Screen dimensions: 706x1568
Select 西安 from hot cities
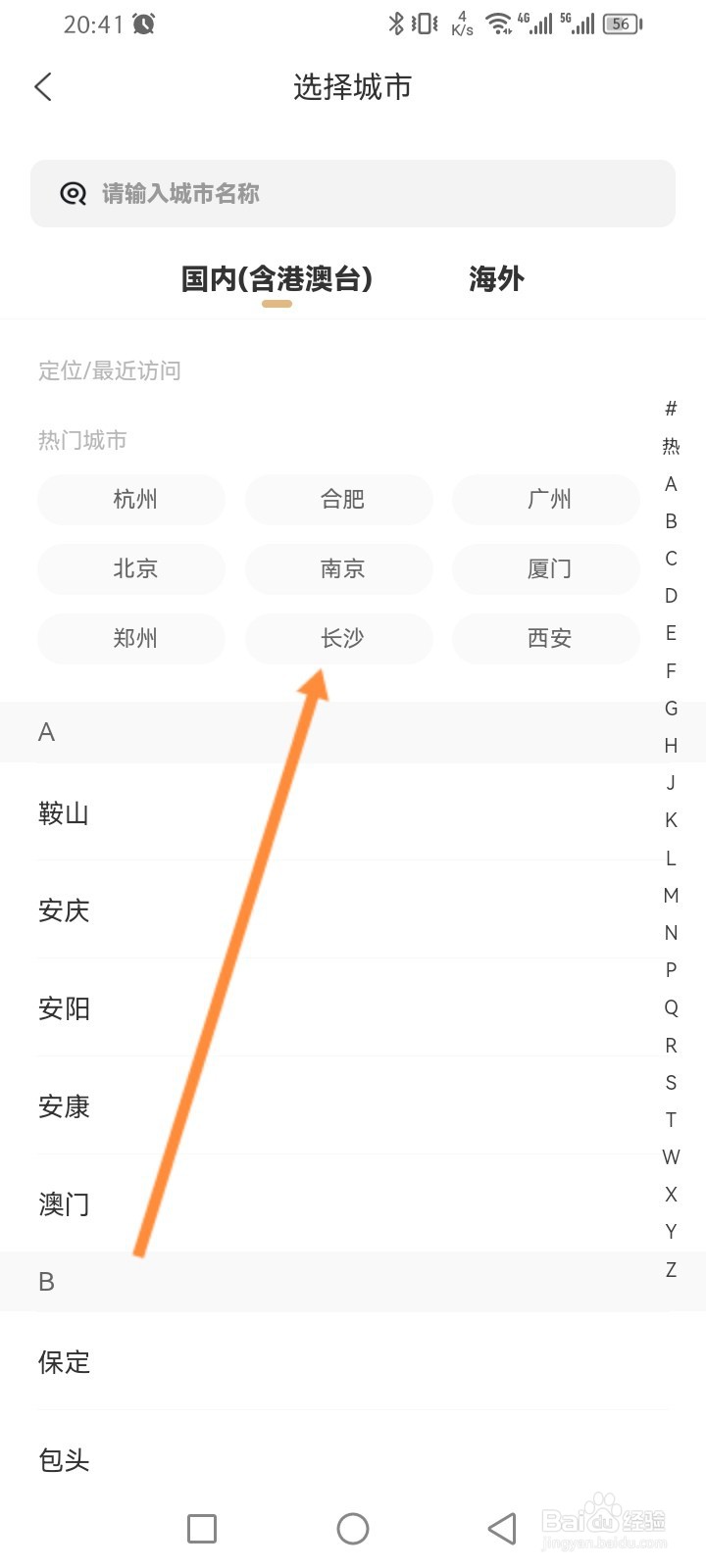pyautogui.click(x=545, y=638)
